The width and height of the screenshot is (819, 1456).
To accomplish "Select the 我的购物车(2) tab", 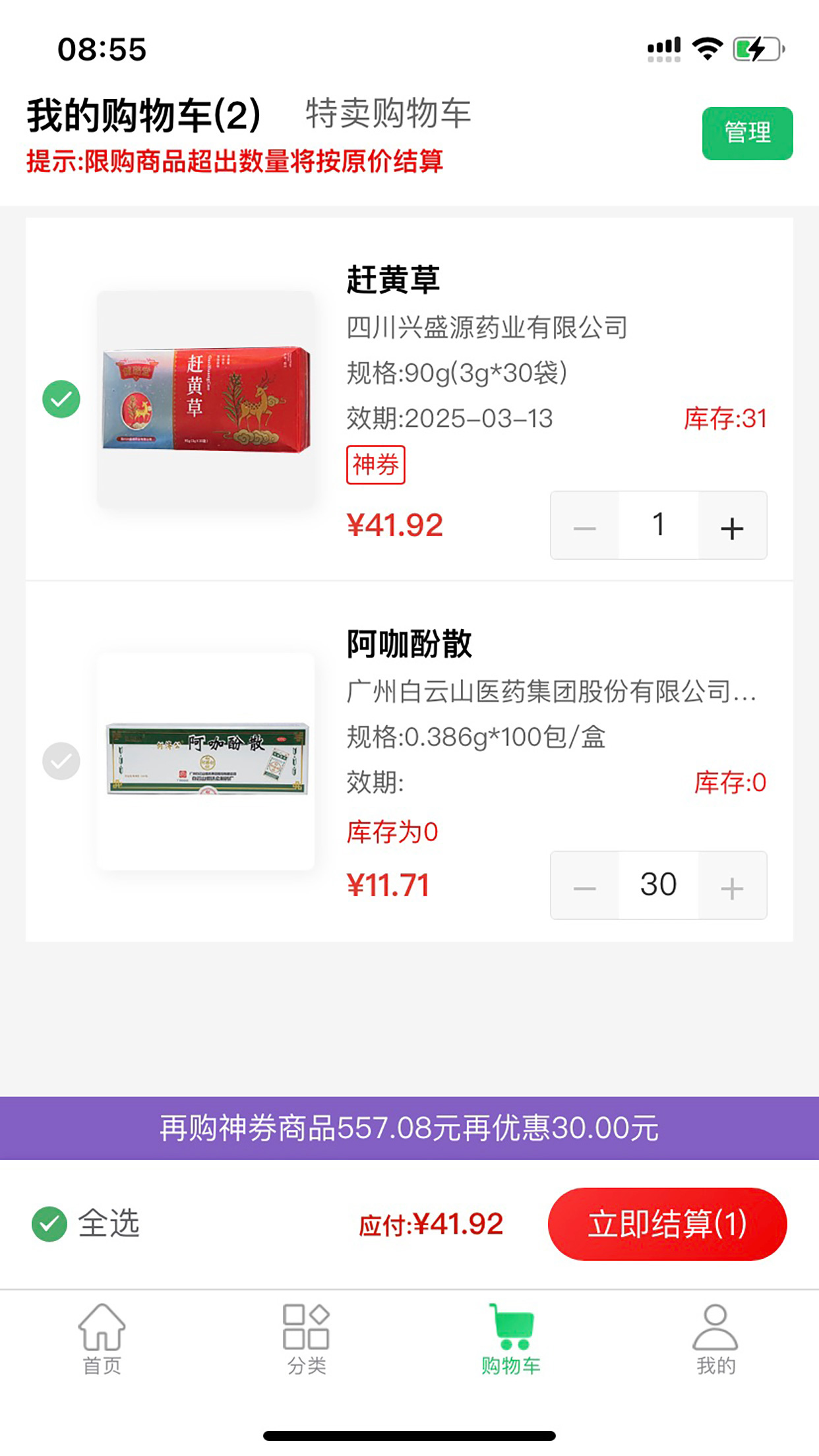I will [142, 113].
